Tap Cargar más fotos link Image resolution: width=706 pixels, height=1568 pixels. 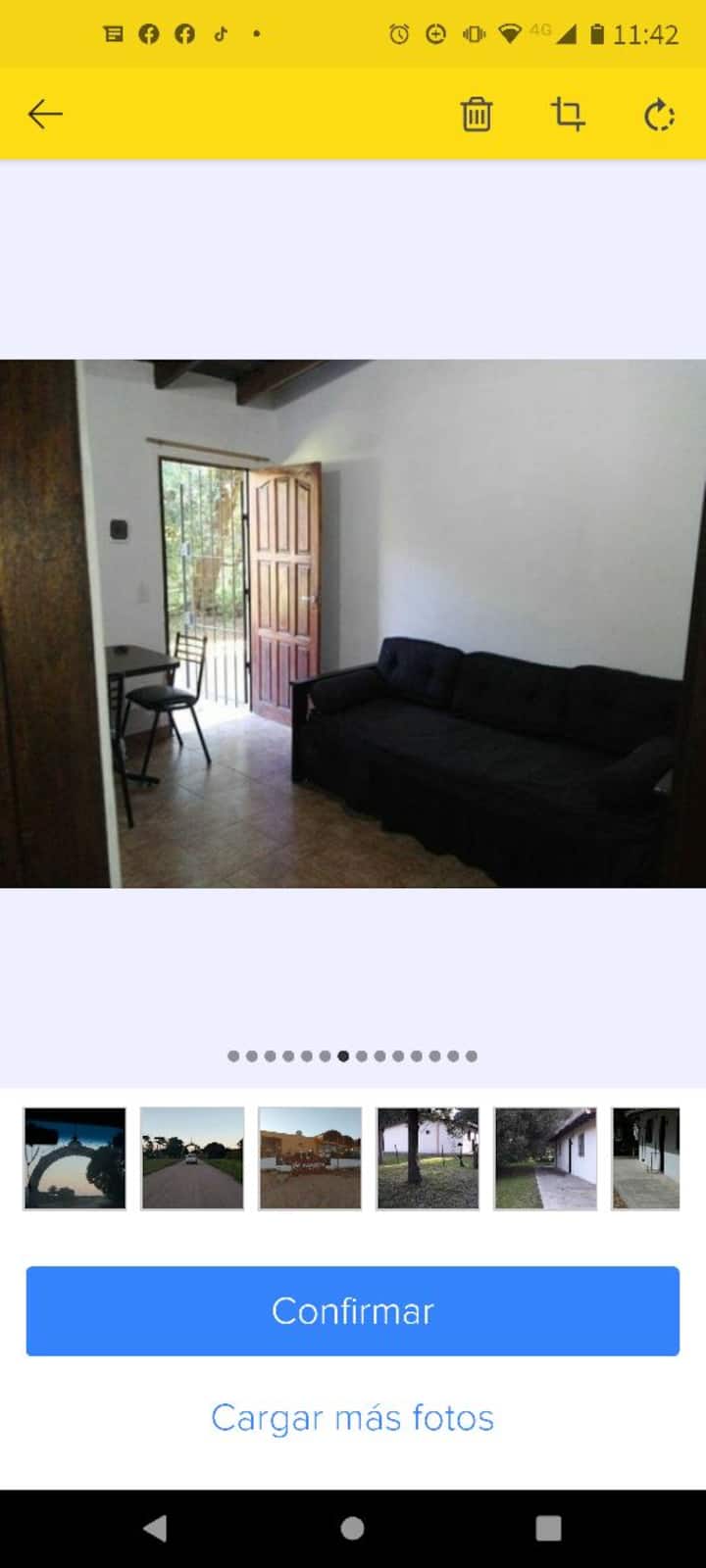coord(353,1418)
